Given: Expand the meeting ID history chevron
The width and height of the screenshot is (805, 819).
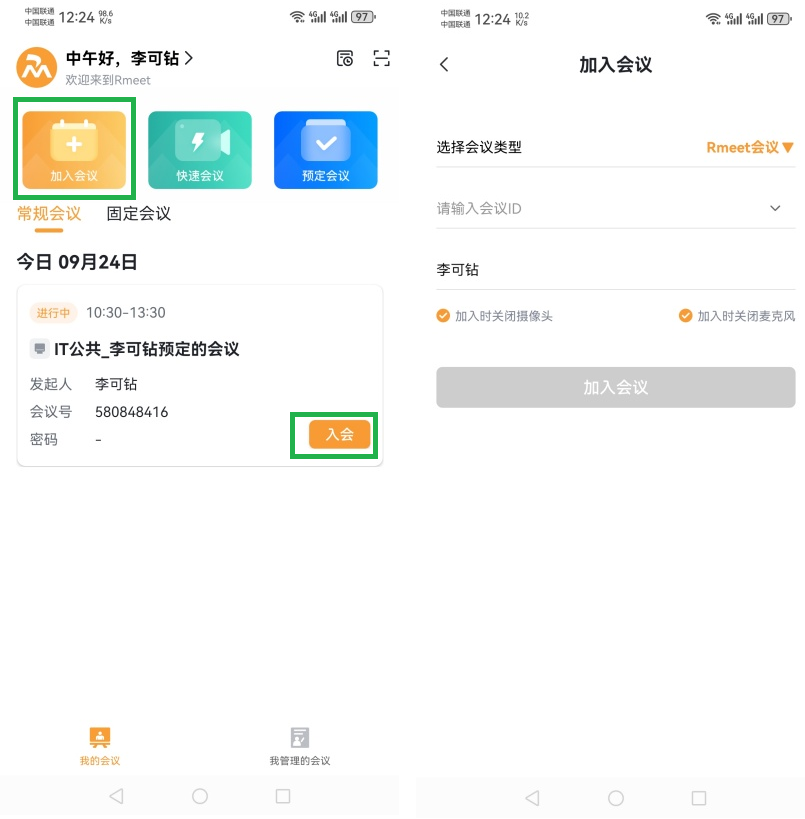Looking at the screenshot, I should 775,208.
